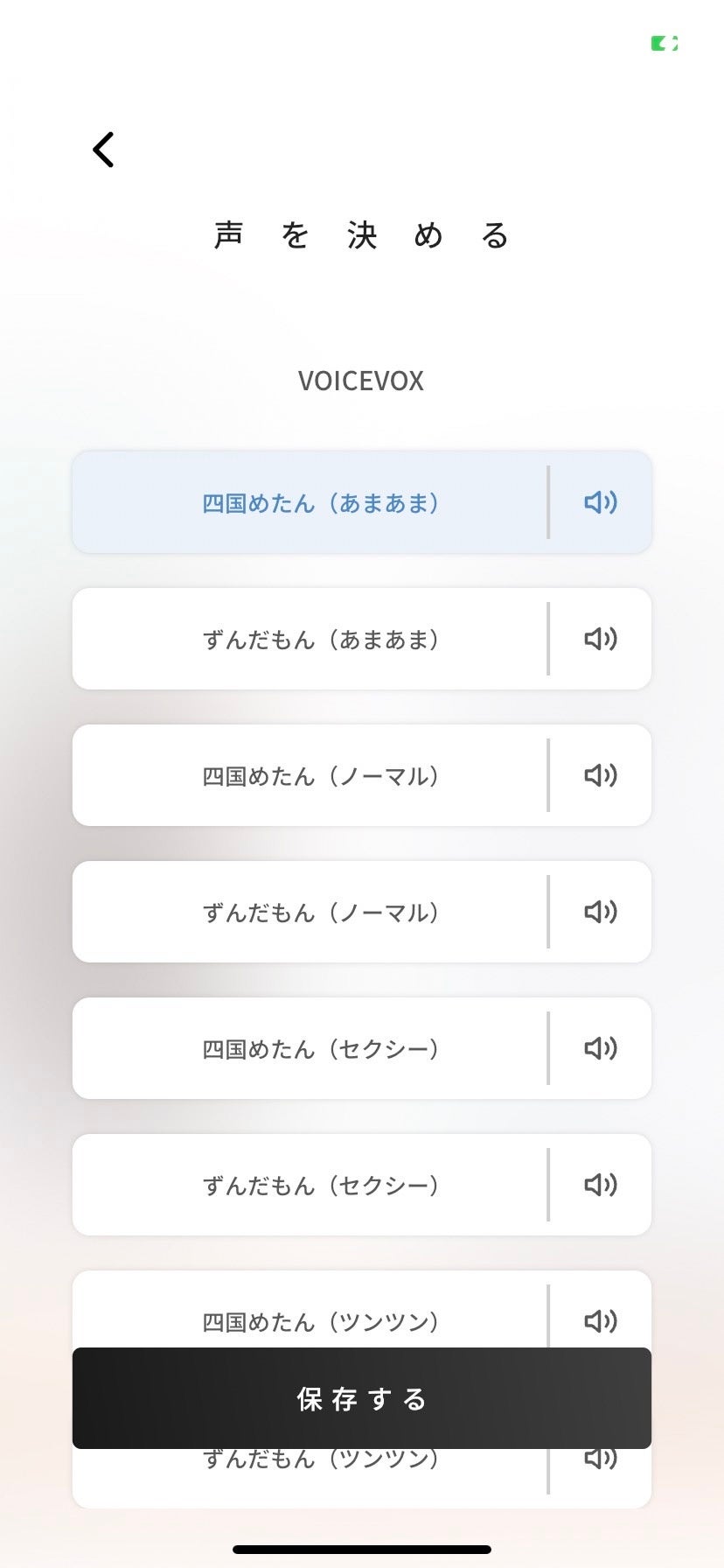Play the ずんだもん（ノーマル）speaker preview
Screen dimensions: 724x1568
601,912
